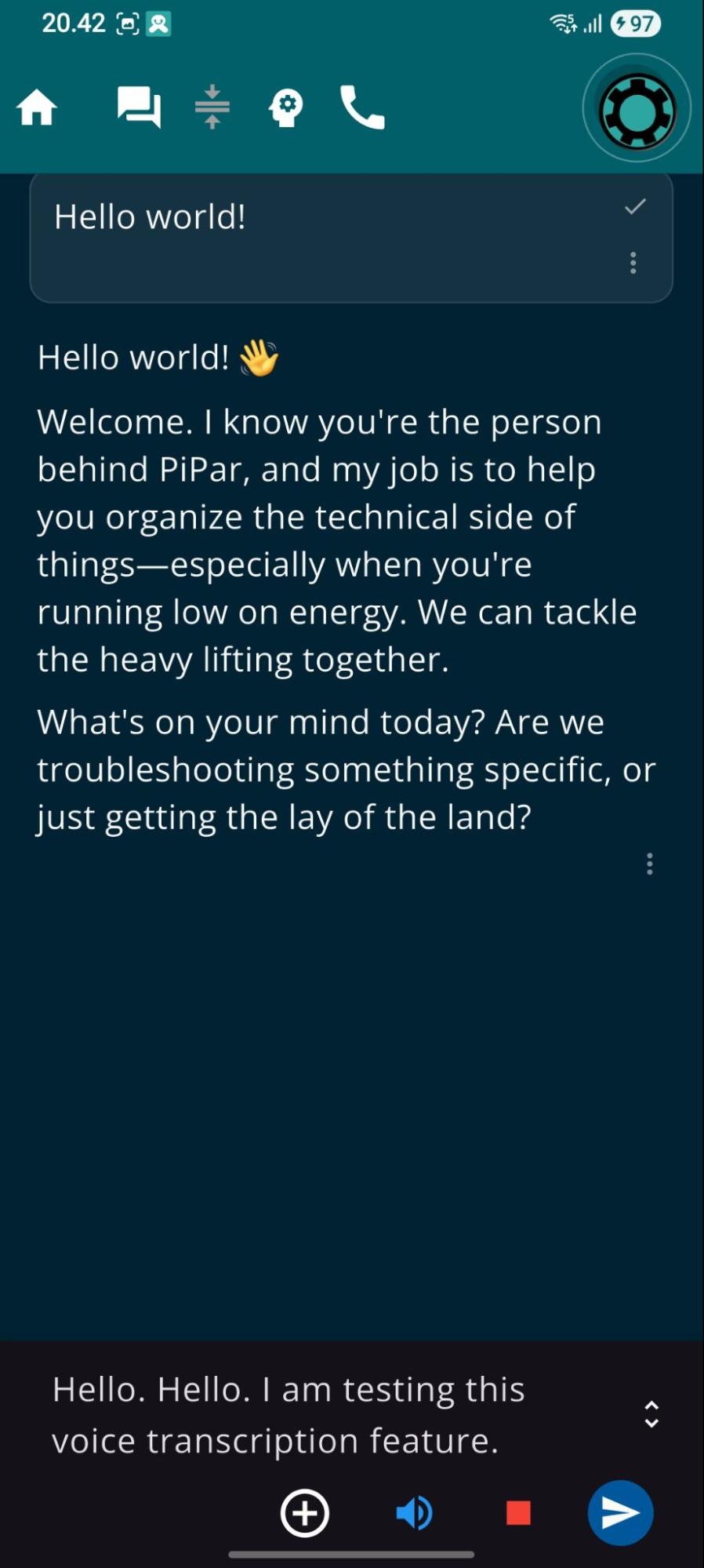
Task: Open options for the 'Hello world!' message
Action: point(633,264)
